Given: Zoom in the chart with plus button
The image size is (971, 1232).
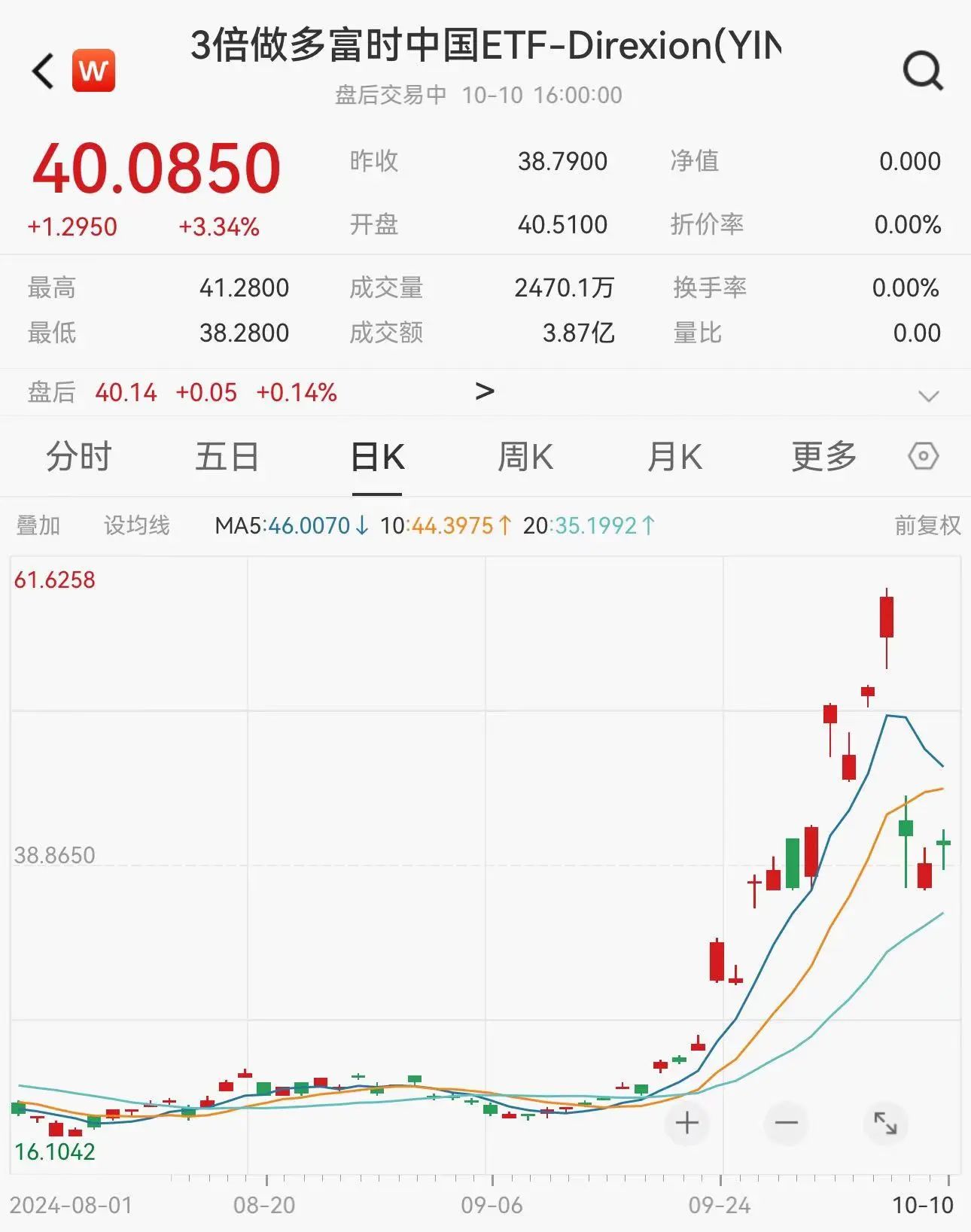Looking at the screenshot, I should [686, 1124].
